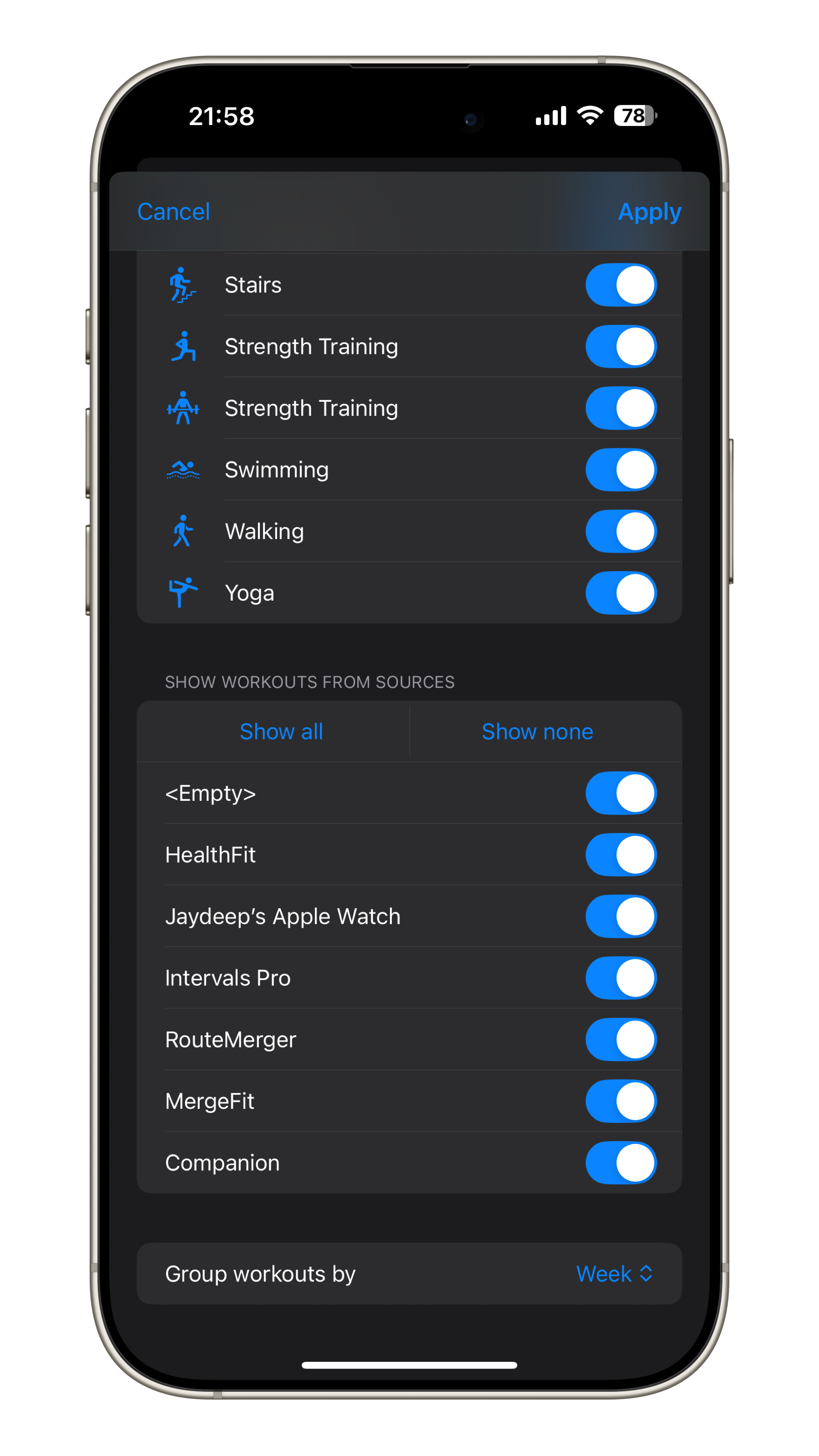The image size is (819, 1456).
Task: Turn off the Companion source
Action: (620, 1163)
